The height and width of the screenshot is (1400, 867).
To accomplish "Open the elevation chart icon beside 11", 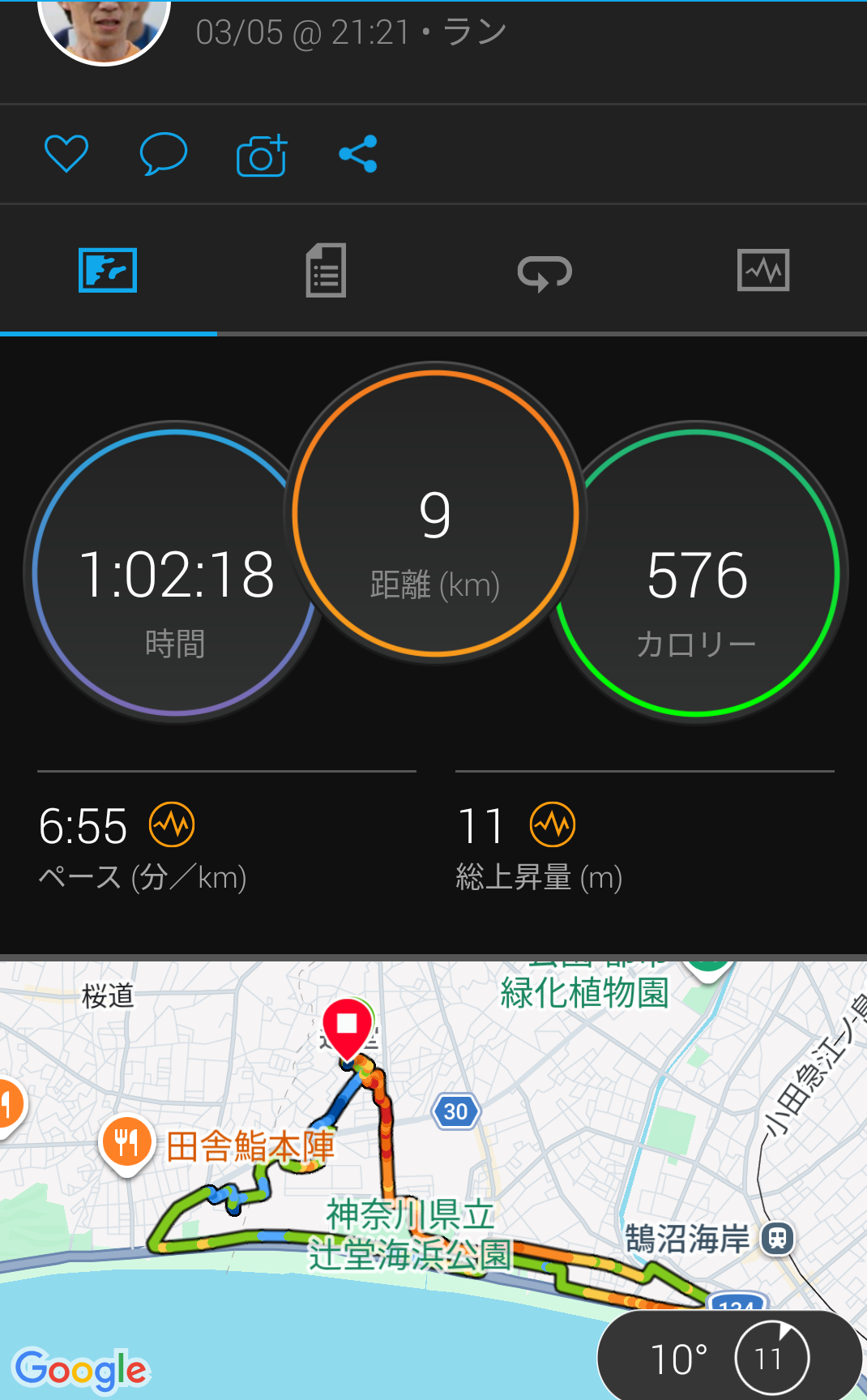I will (x=553, y=825).
